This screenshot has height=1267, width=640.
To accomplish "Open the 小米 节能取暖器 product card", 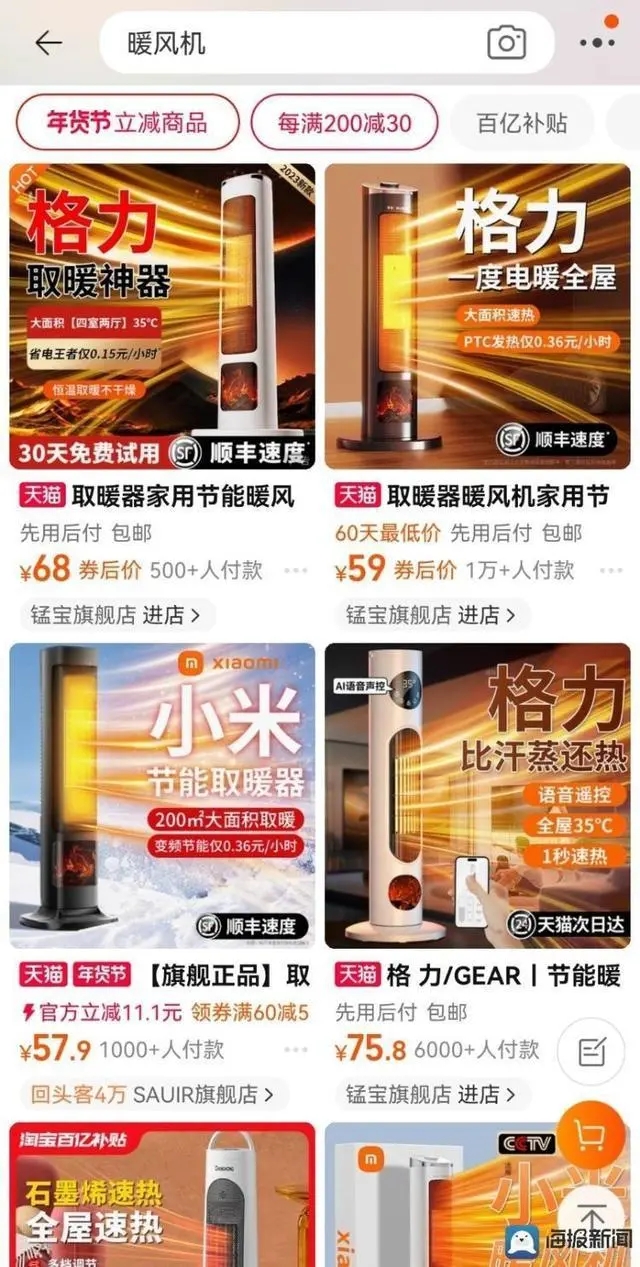I will click(x=162, y=795).
